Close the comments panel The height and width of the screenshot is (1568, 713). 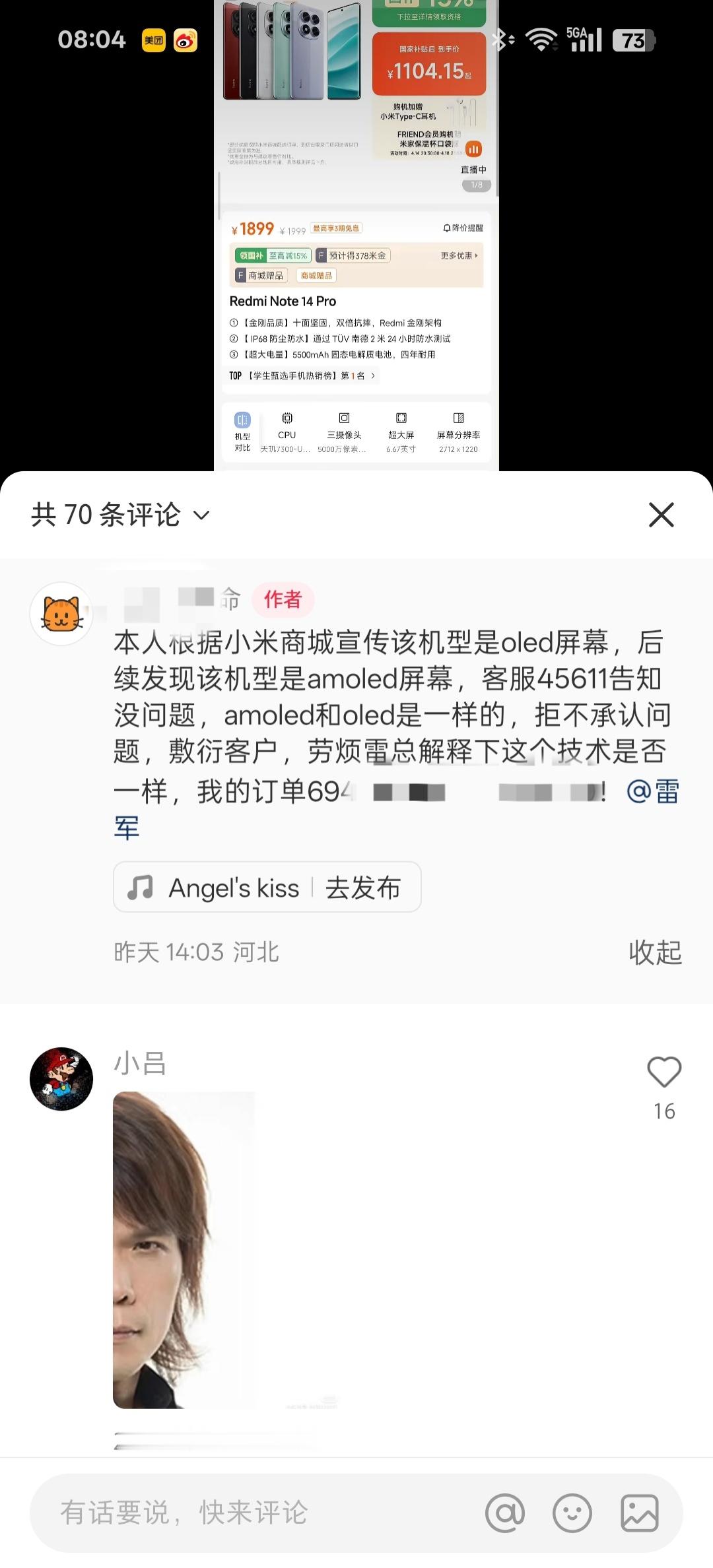pyautogui.click(x=661, y=515)
